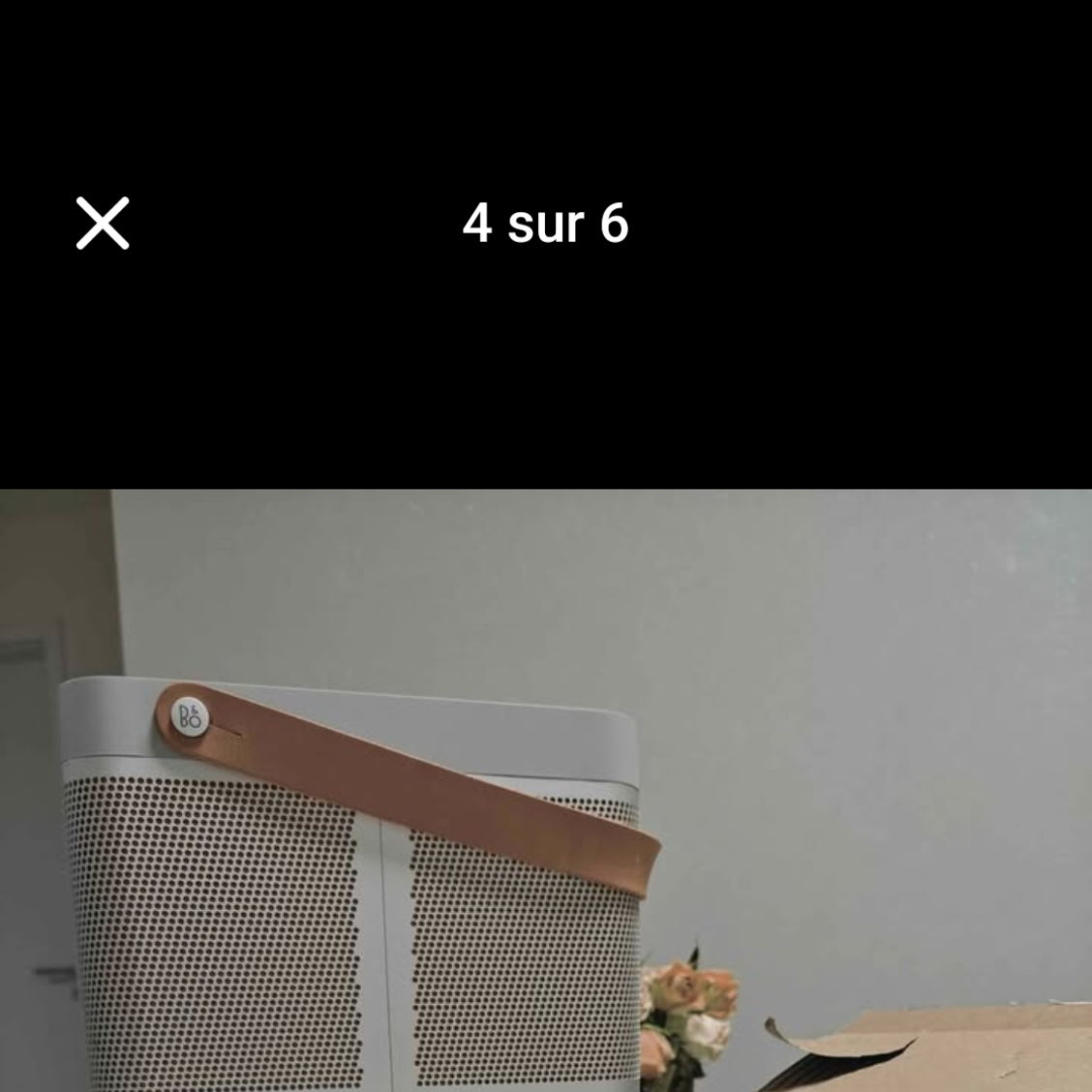
Task: Tap the speaker photo to toggle fullscreen
Action: (x=546, y=790)
